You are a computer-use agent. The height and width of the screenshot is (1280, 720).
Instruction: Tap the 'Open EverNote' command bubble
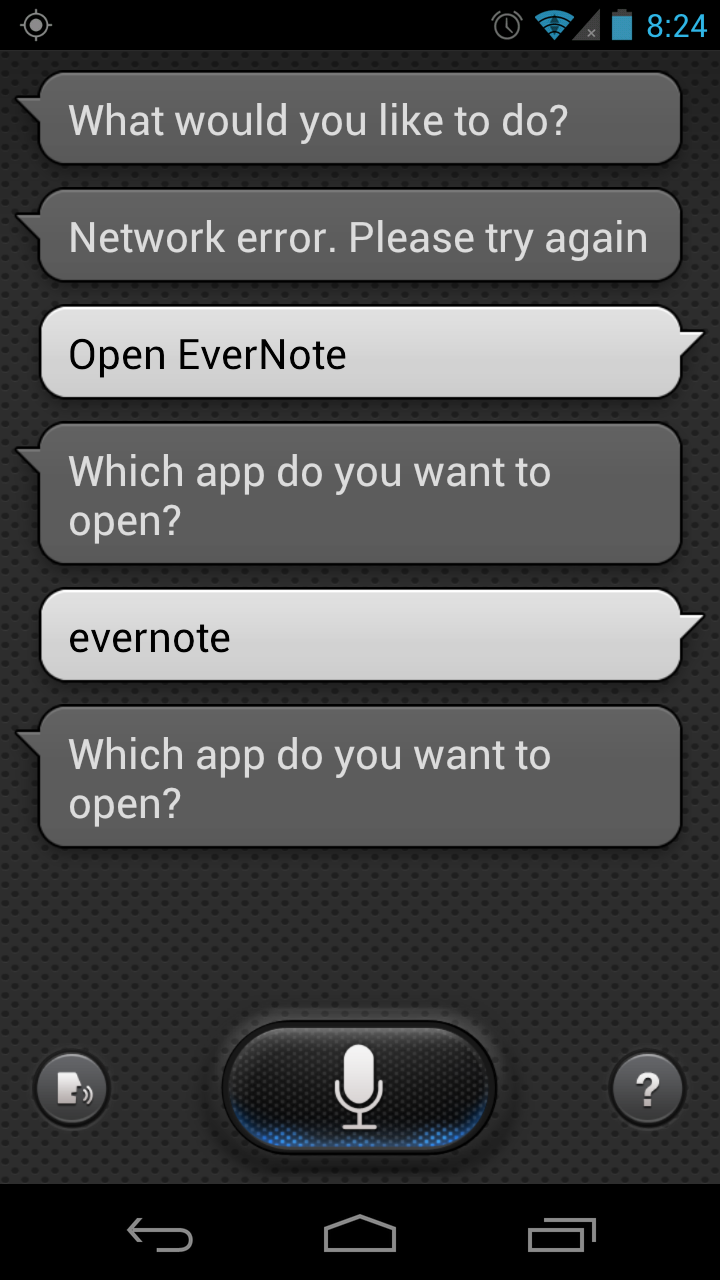click(360, 354)
